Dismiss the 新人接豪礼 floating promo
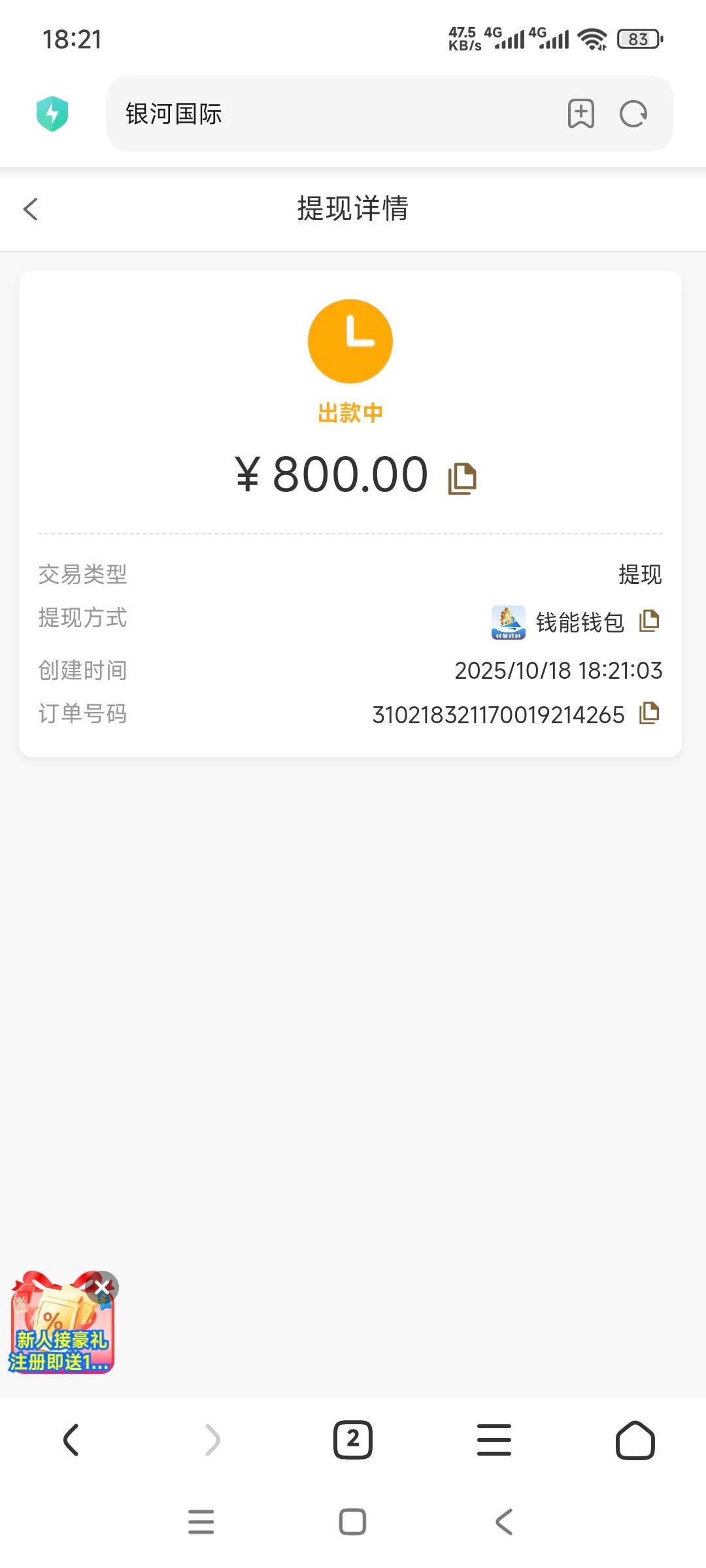Image resolution: width=706 pixels, height=1568 pixels. [x=103, y=1286]
